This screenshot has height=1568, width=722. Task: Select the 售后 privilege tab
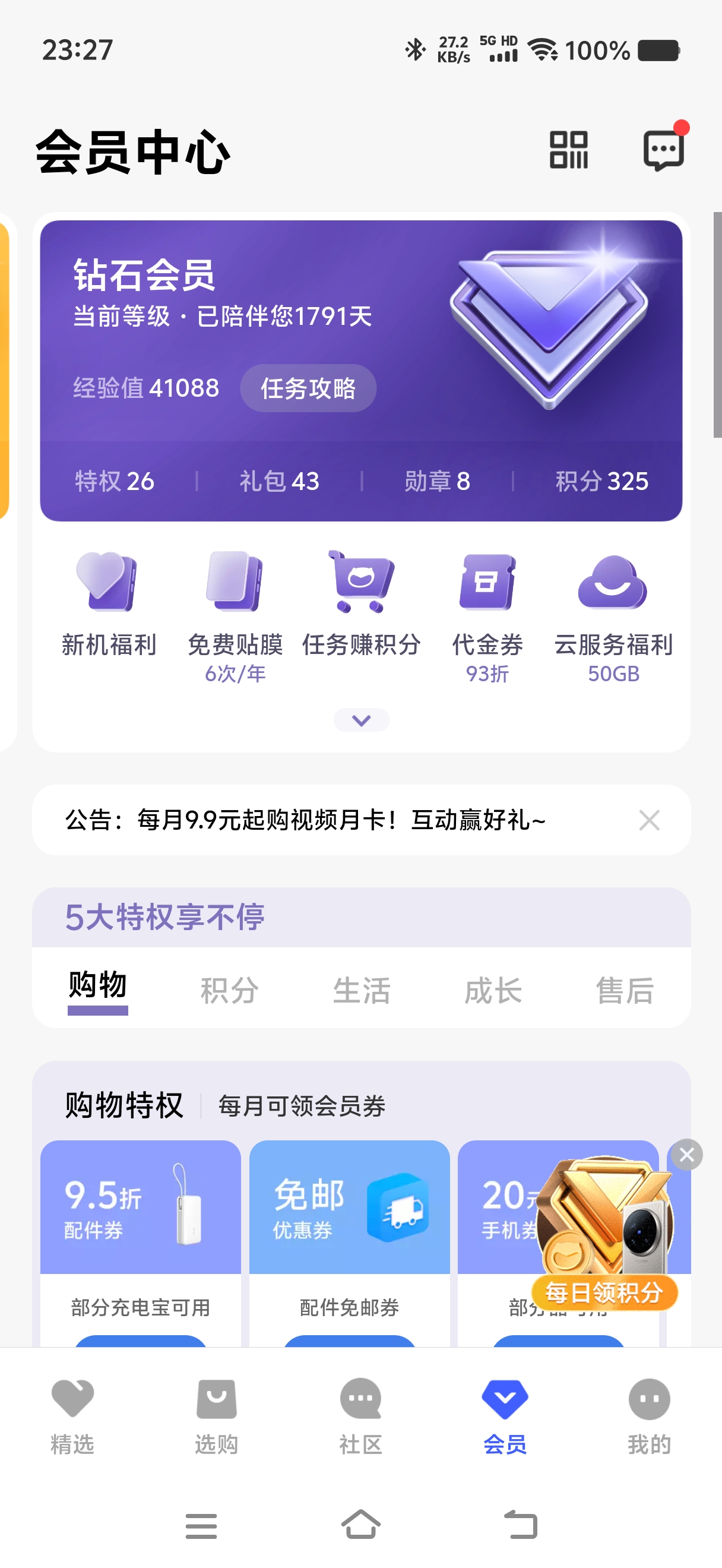point(625,990)
